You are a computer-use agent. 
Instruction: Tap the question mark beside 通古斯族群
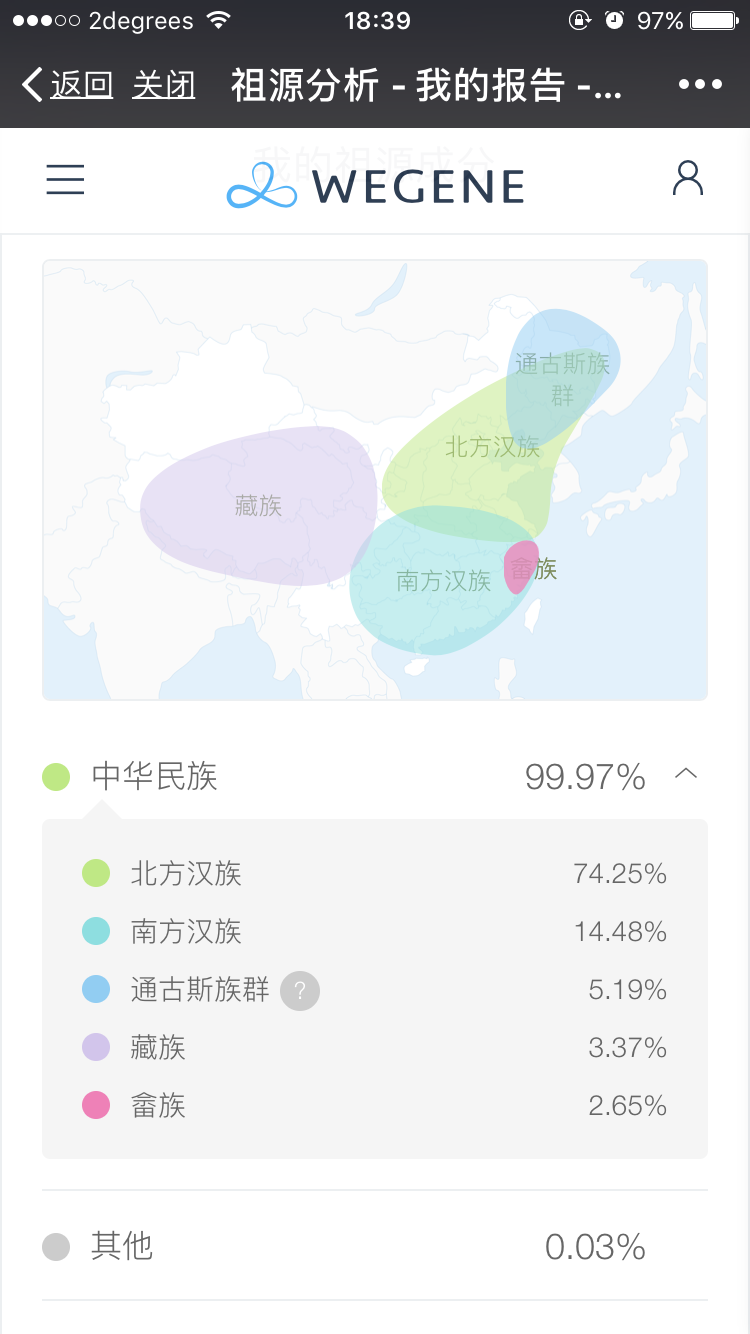click(300, 991)
